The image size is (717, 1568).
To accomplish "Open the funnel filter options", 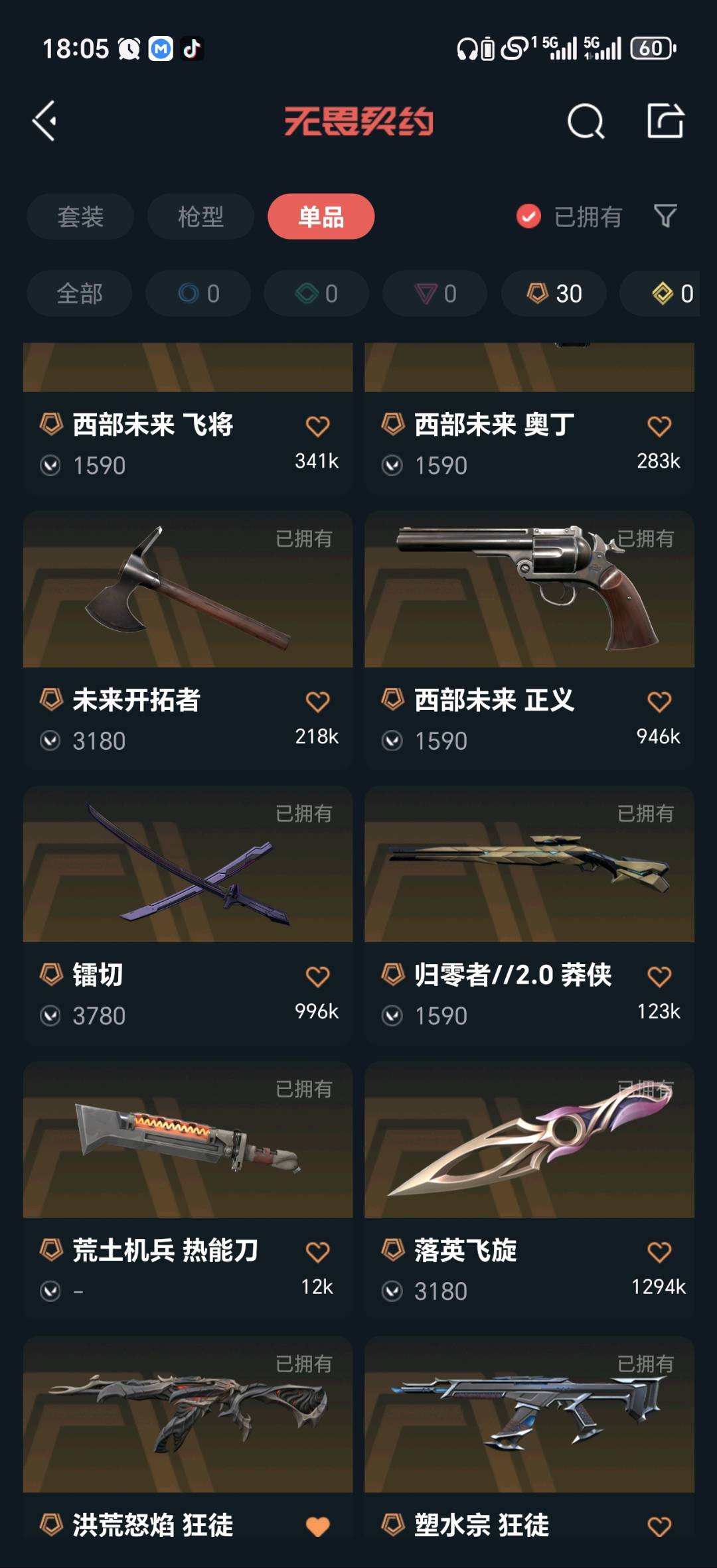I will click(x=665, y=216).
